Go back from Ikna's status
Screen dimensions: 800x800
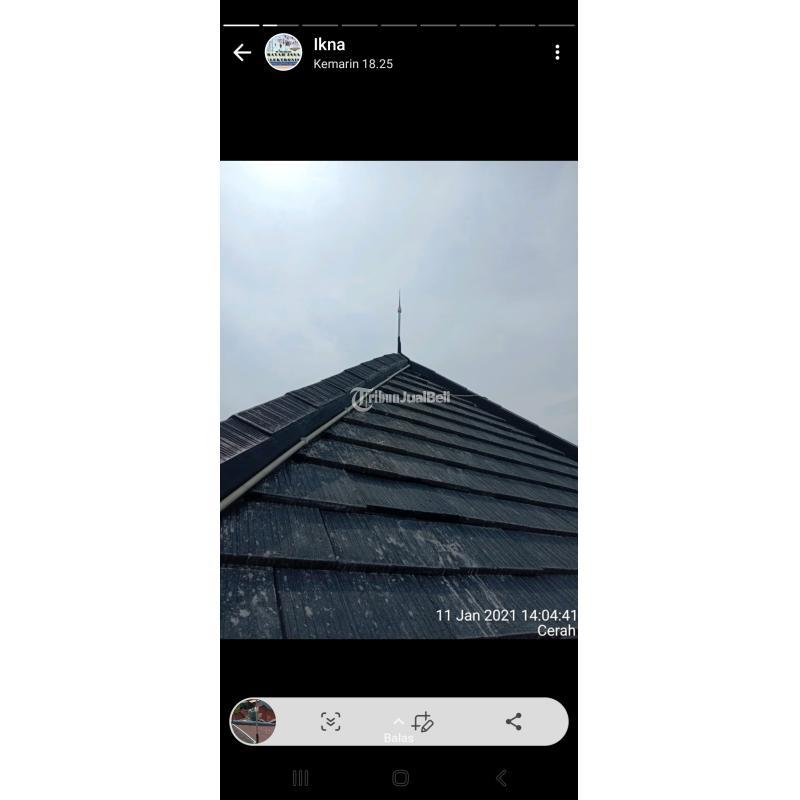[x=242, y=53]
